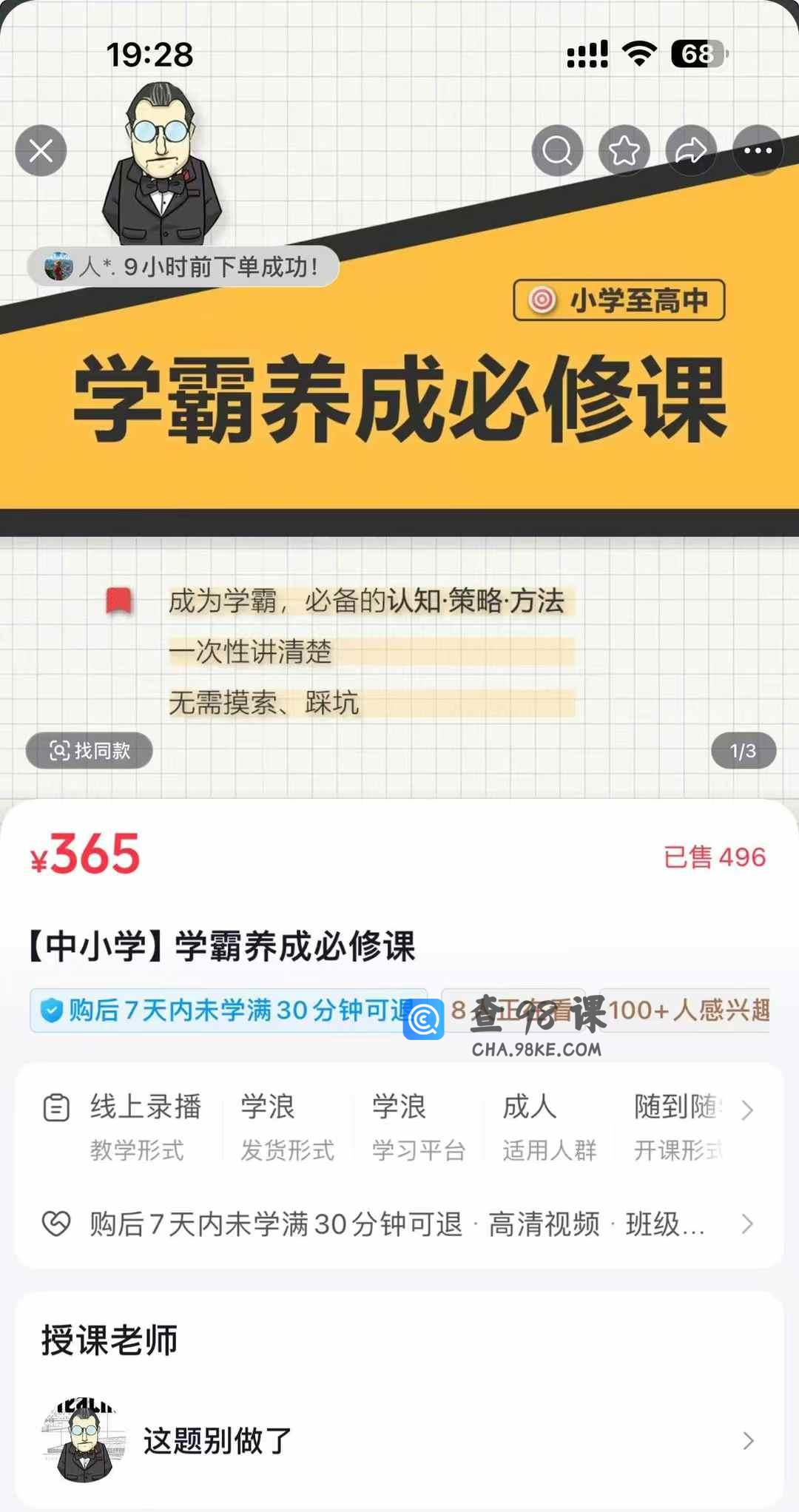Close the course detail page
The width and height of the screenshot is (799, 1512).
point(41,151)
